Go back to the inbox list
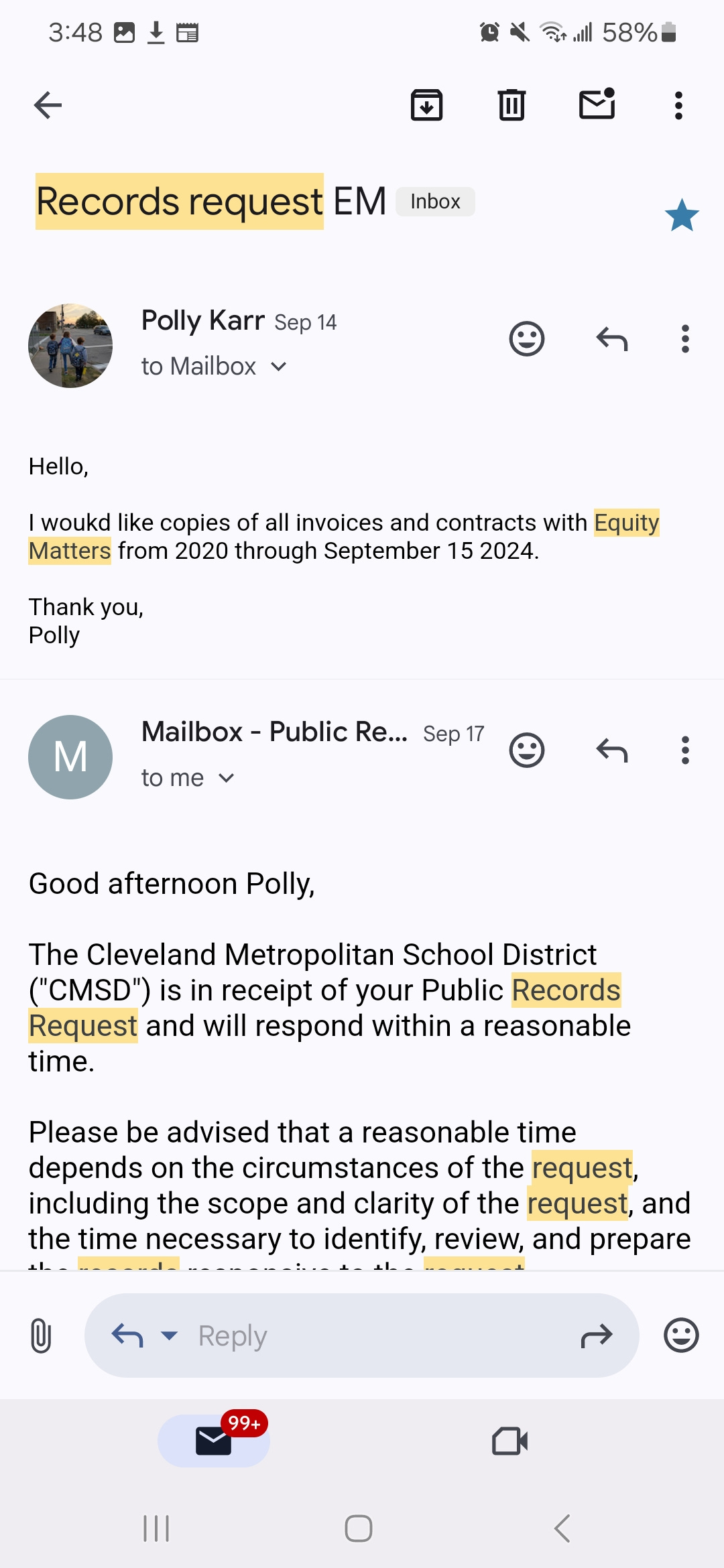The image size is (724, 1568). [48, 105]
